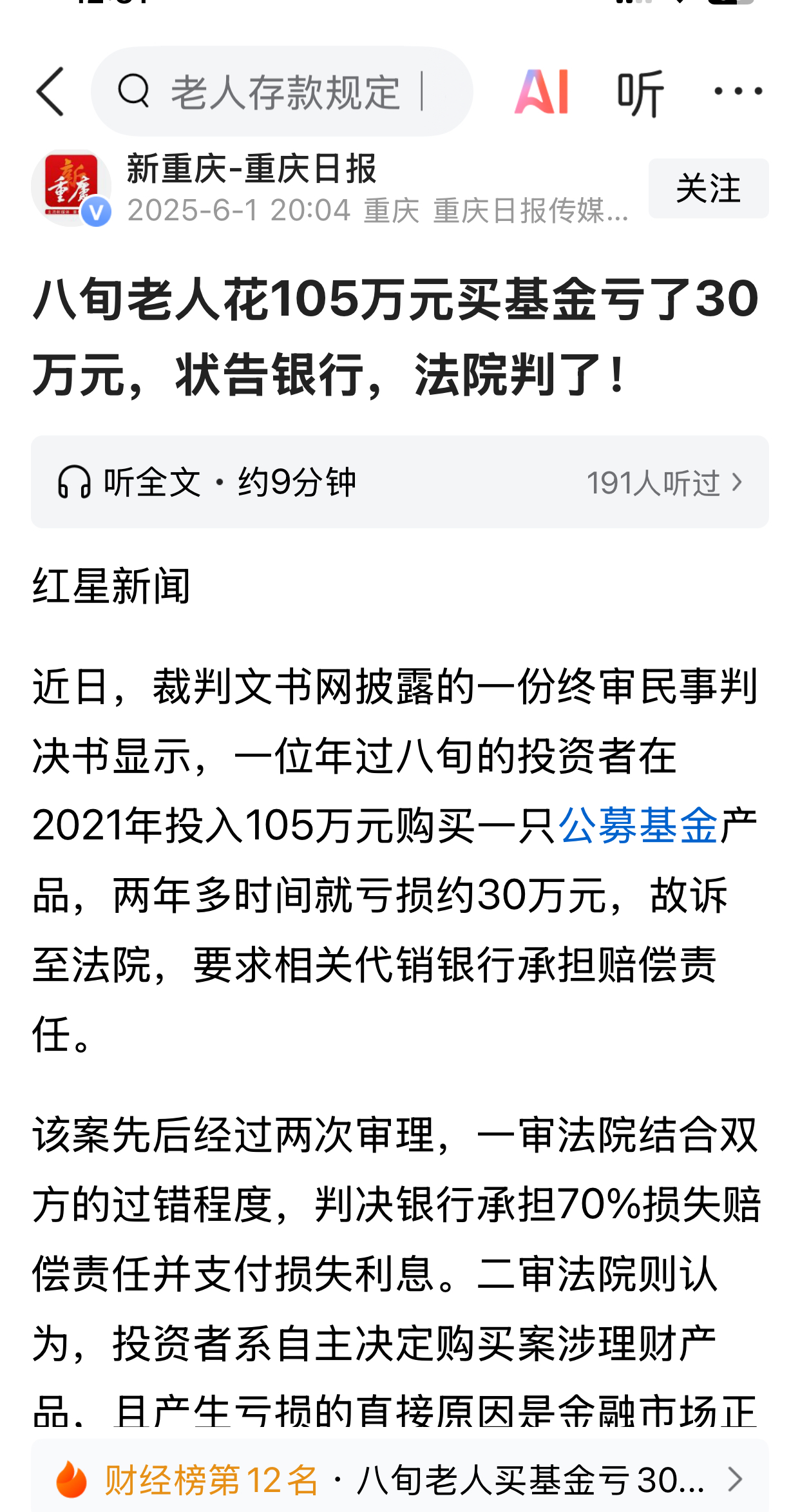Viewport: 800px width, 1512px height.
Task: Open the AI assistant
Action: tap(541, 91)
